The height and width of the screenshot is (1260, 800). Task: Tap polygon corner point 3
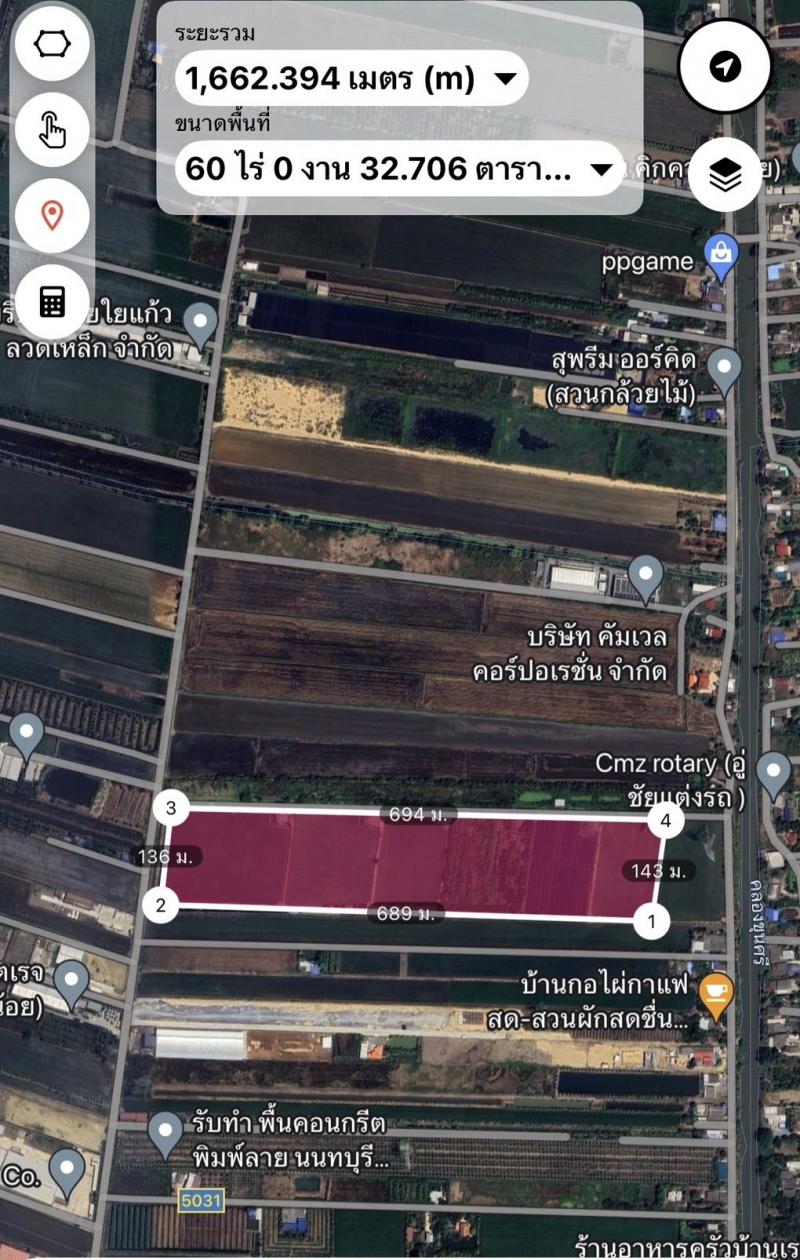[x=172, y=807]
